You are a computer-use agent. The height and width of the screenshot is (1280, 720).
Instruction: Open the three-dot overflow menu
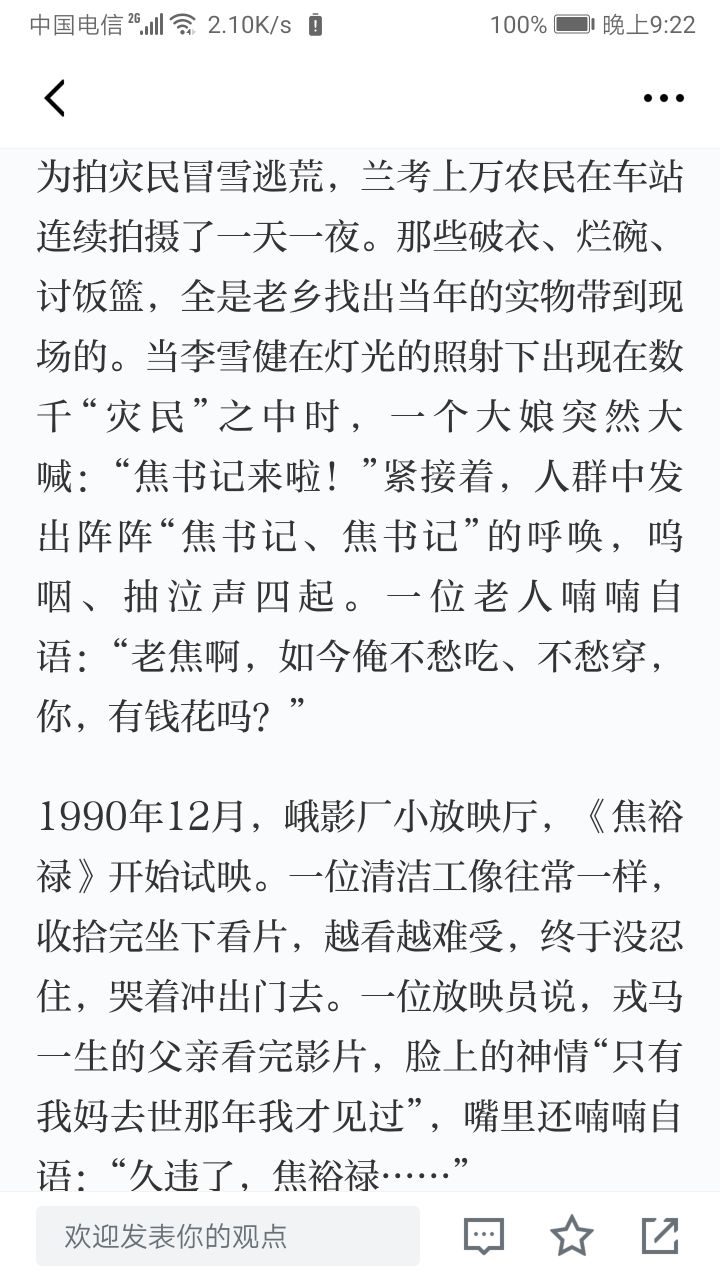(663, 98)
